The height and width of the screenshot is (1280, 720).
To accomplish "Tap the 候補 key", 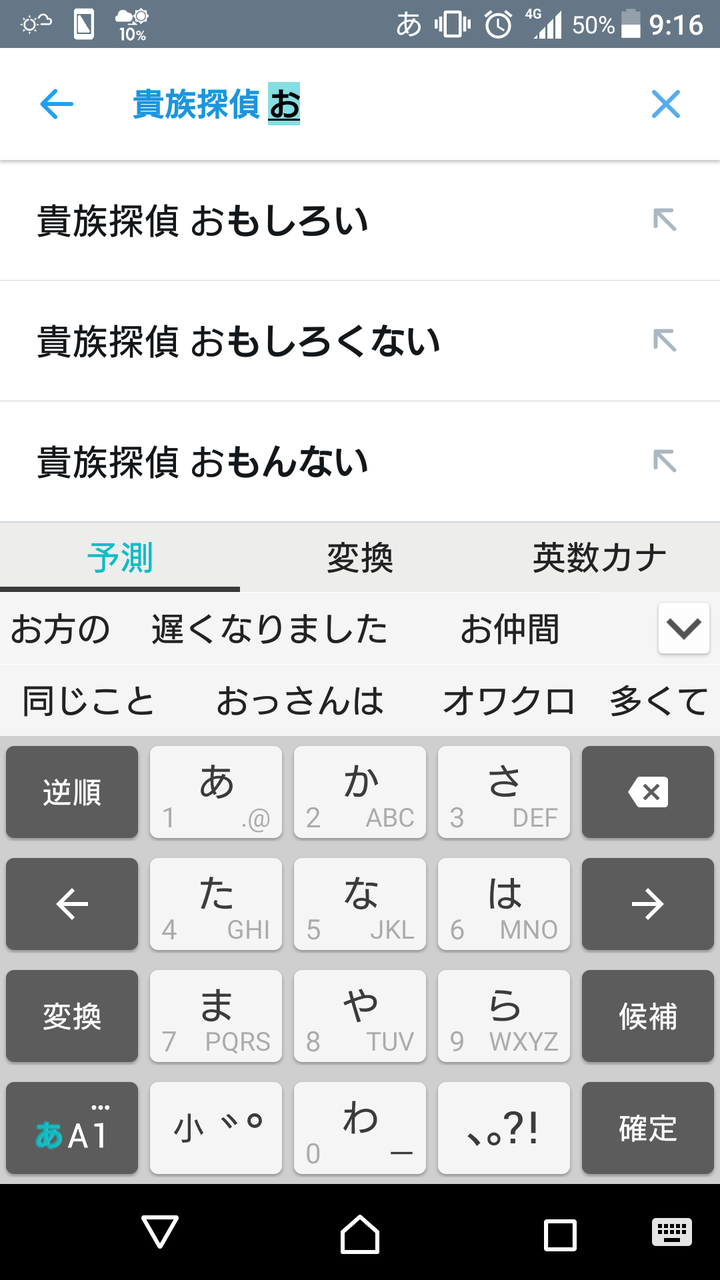I will 648,1016.
